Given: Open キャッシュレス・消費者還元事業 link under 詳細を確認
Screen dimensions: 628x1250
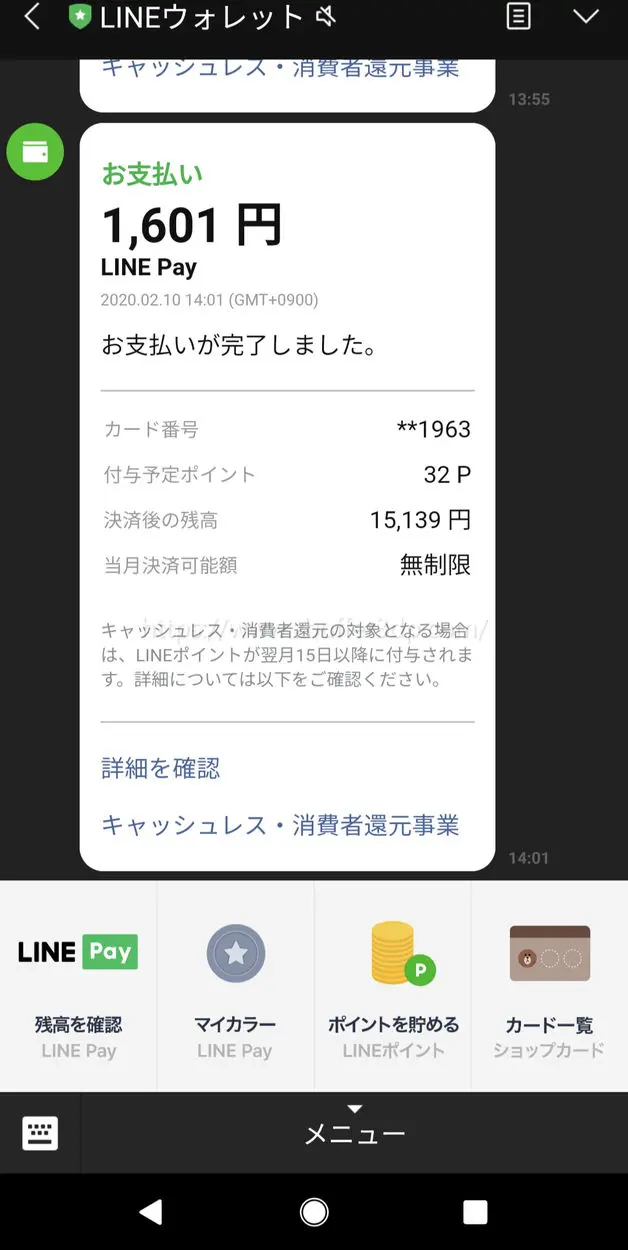Looking at the screenshot, I should coord(281,825).
